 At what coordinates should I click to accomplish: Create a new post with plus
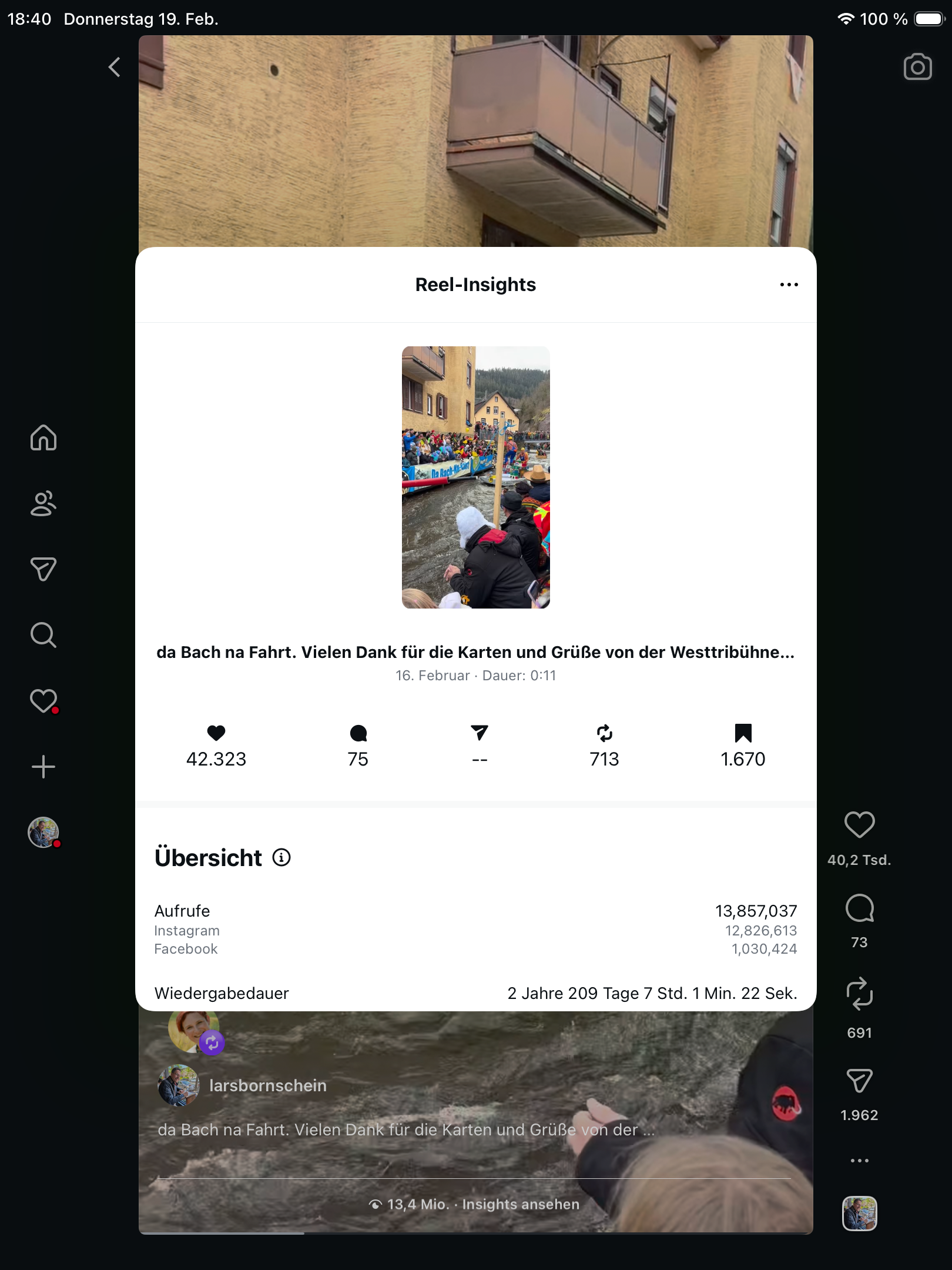(43, 767)
